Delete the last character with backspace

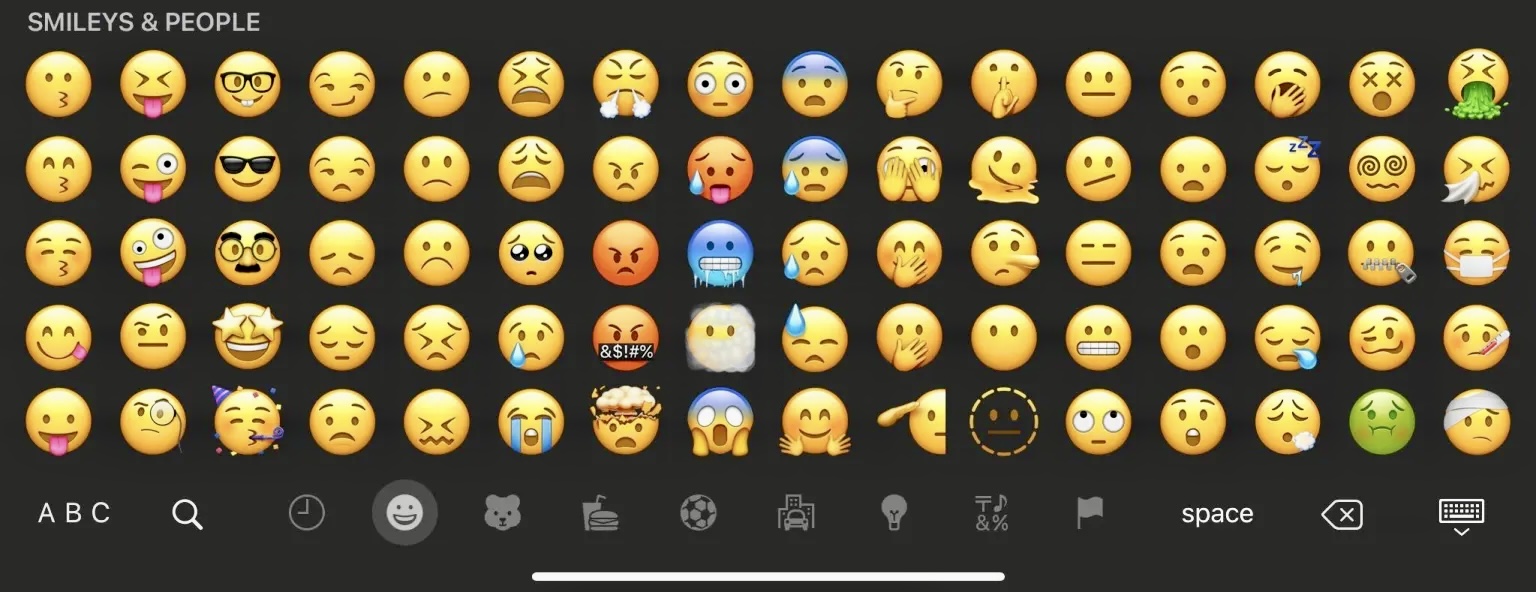pyautogui.click(x=1341, y=514)
